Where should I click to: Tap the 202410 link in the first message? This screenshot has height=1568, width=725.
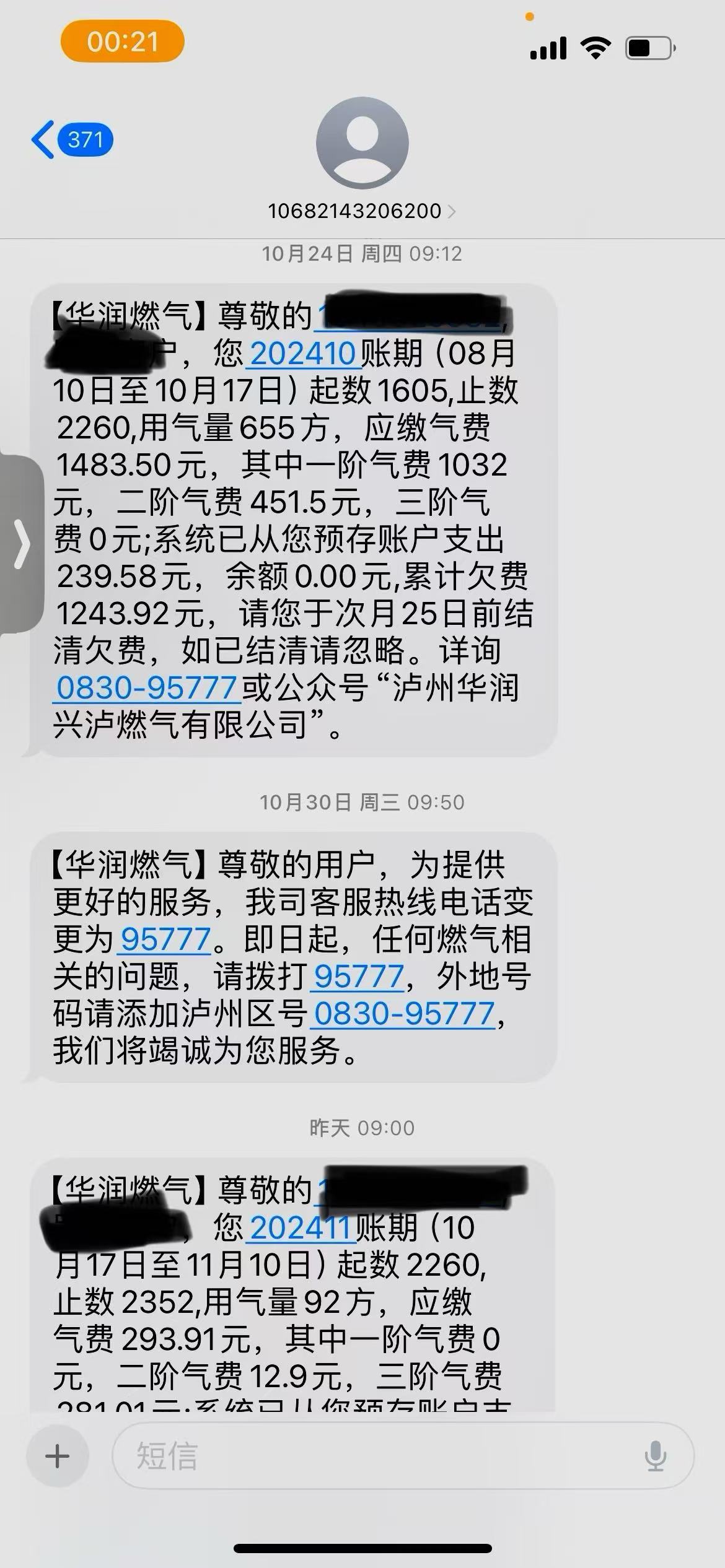point(303,354)
